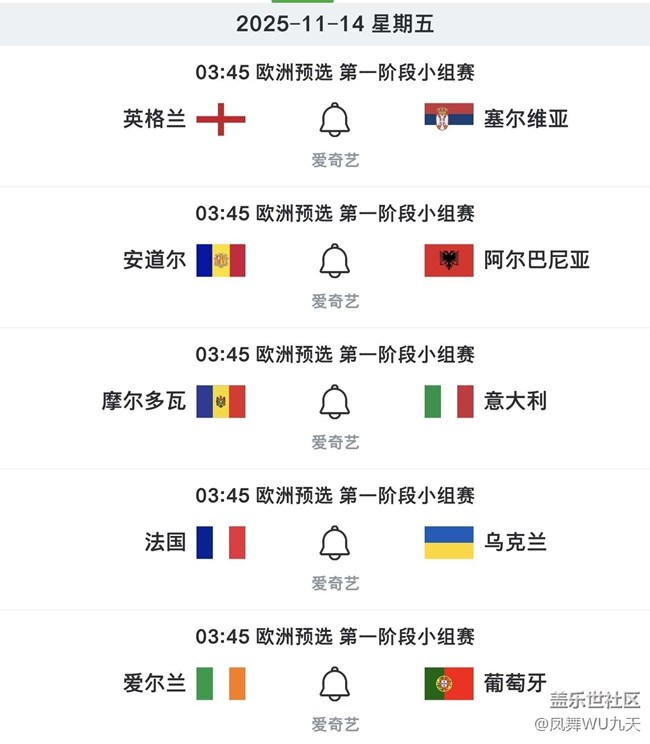Set reminder bell for Ireland vs Portugal
650x744 pixels.
point(335,684)
